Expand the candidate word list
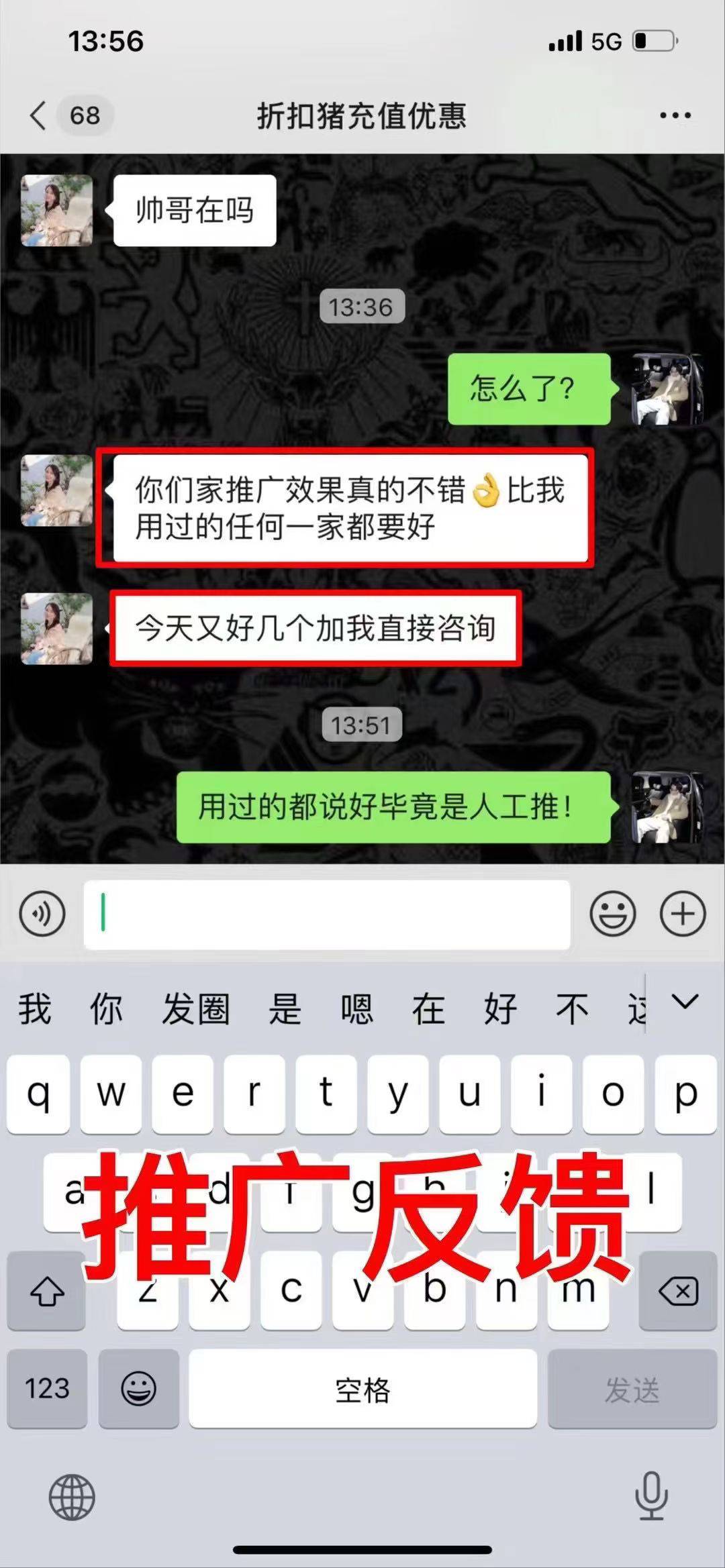The height and width of the screenshot is (1568, 725). (685, 1002)
